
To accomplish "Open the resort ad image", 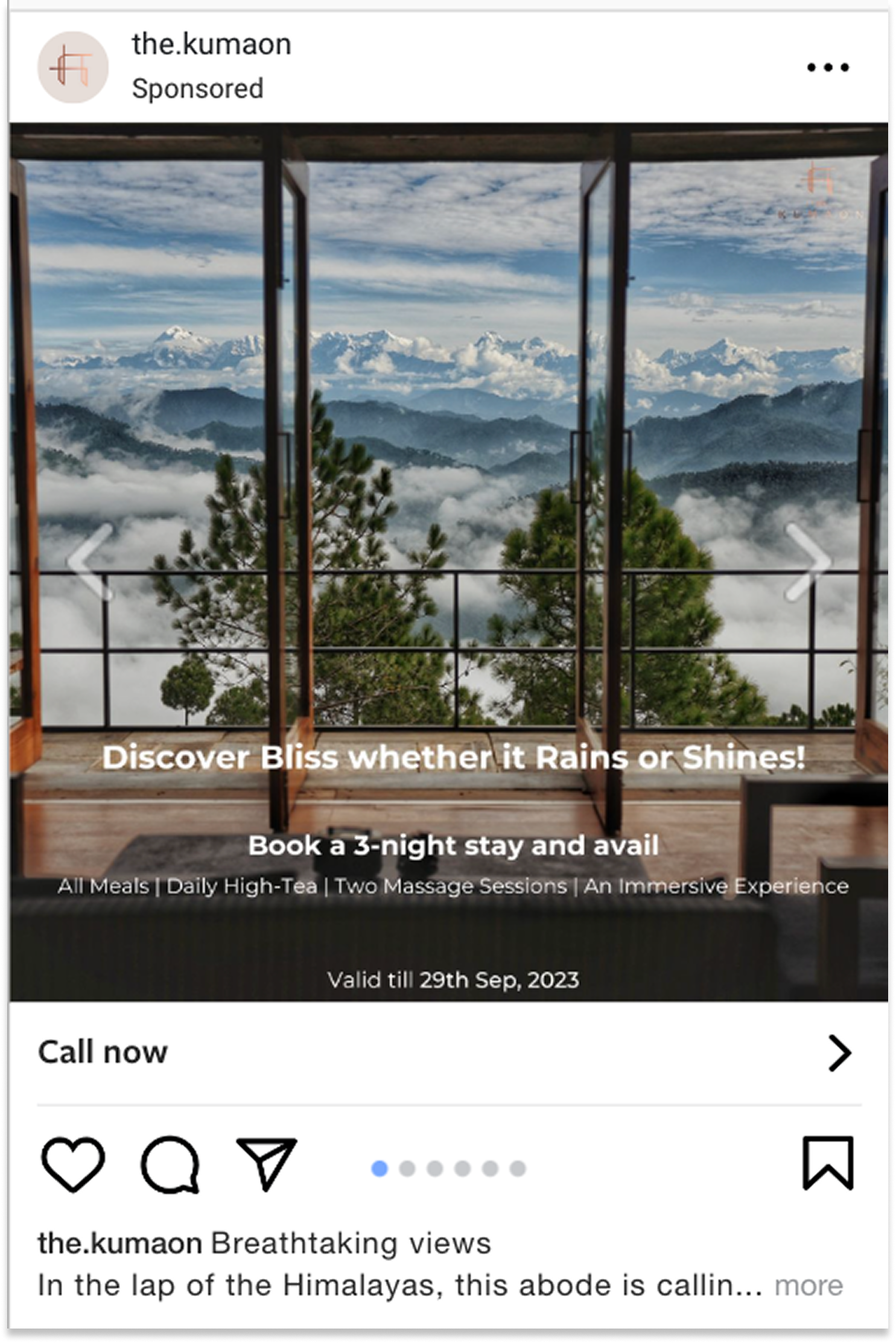I will (448, 422).
